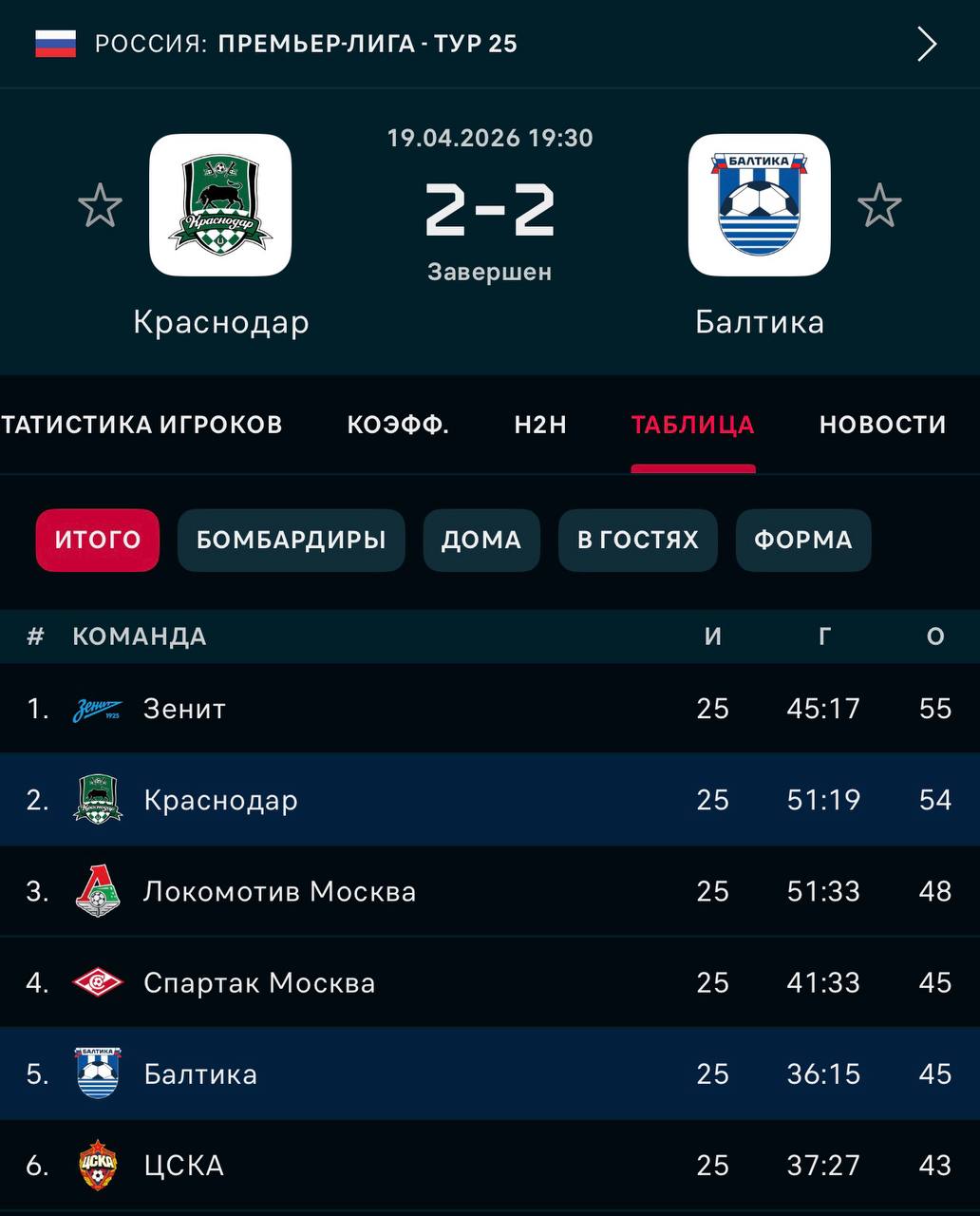Open Зенит in the standings
The image size is (980, 1216).
pyautogui.click(x=184, y=709)
